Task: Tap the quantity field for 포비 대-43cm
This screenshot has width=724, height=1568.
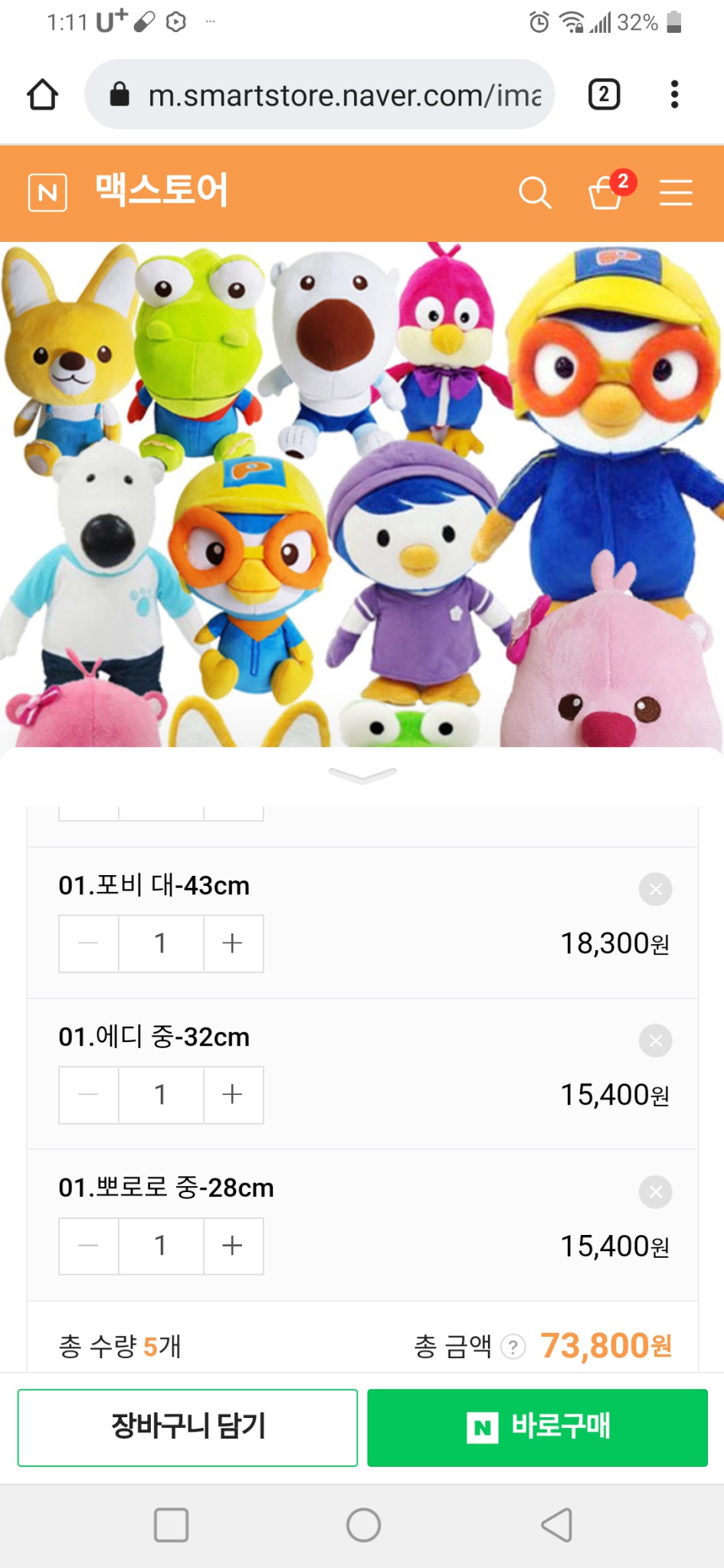Action: (x=160, y=943)
